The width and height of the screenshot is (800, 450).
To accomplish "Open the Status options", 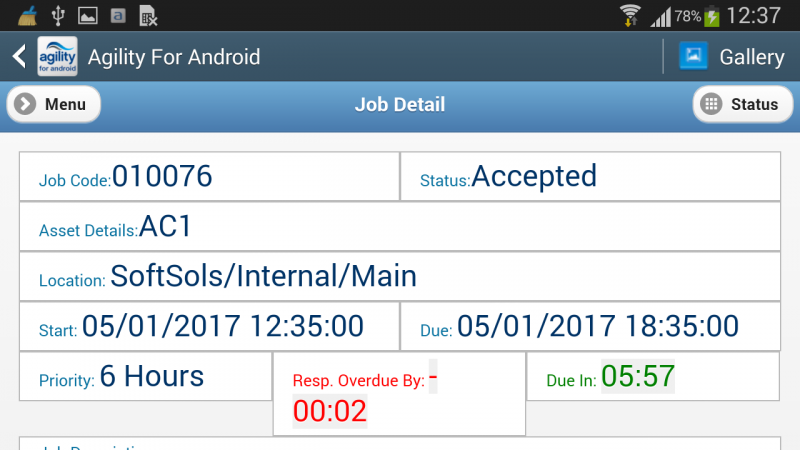I will [x=741, y=104].
